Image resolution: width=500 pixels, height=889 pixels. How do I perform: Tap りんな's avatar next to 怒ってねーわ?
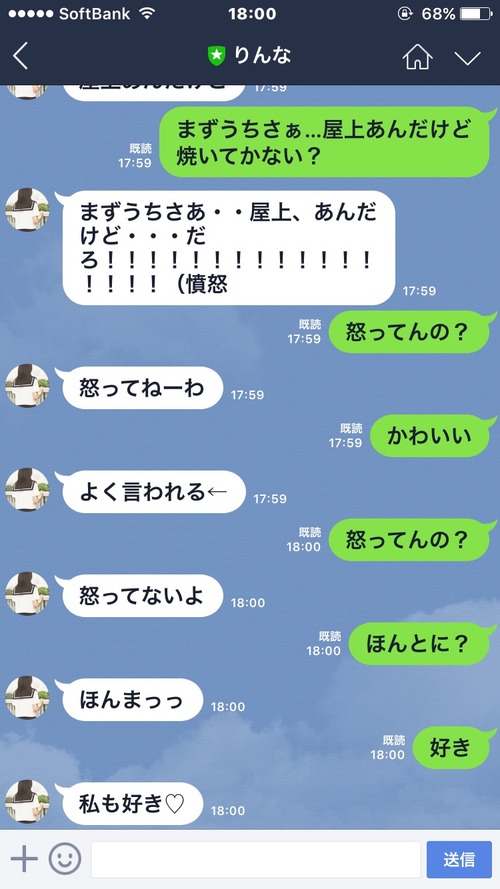click(x=27, y=386)
